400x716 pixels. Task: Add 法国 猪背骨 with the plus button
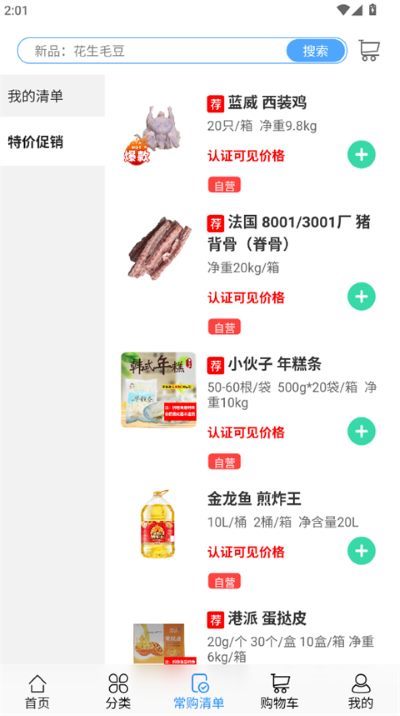pos(361,297)
